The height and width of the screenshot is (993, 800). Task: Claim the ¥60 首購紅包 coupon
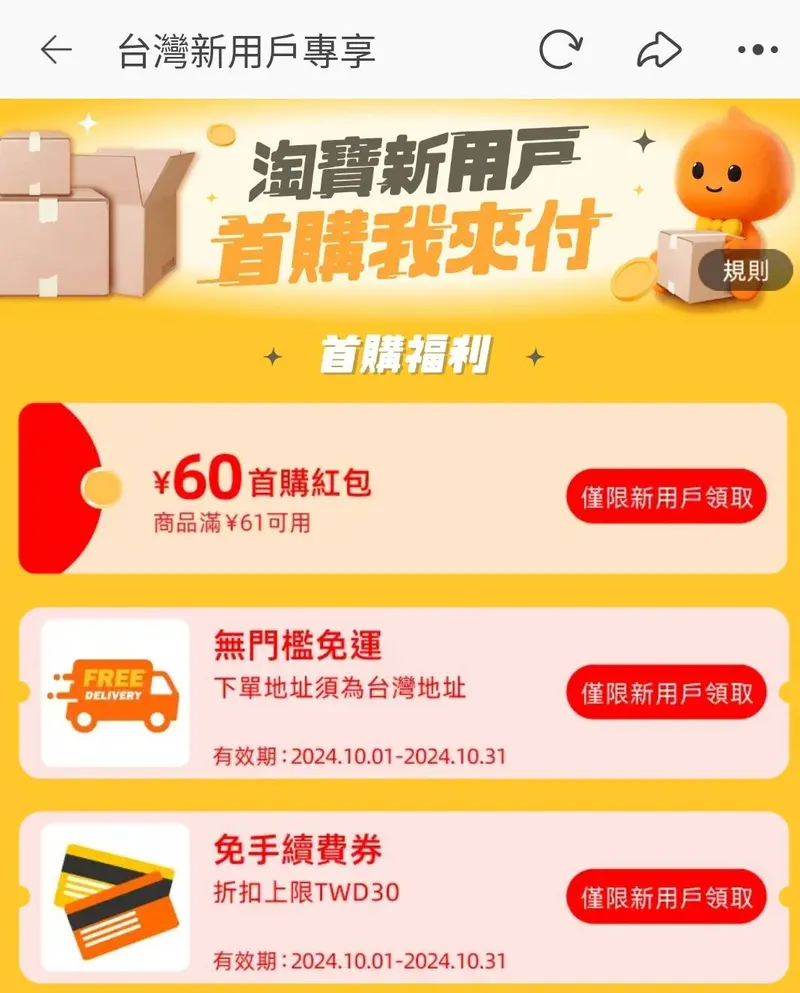pyautogui.click(x=667, y=497)
